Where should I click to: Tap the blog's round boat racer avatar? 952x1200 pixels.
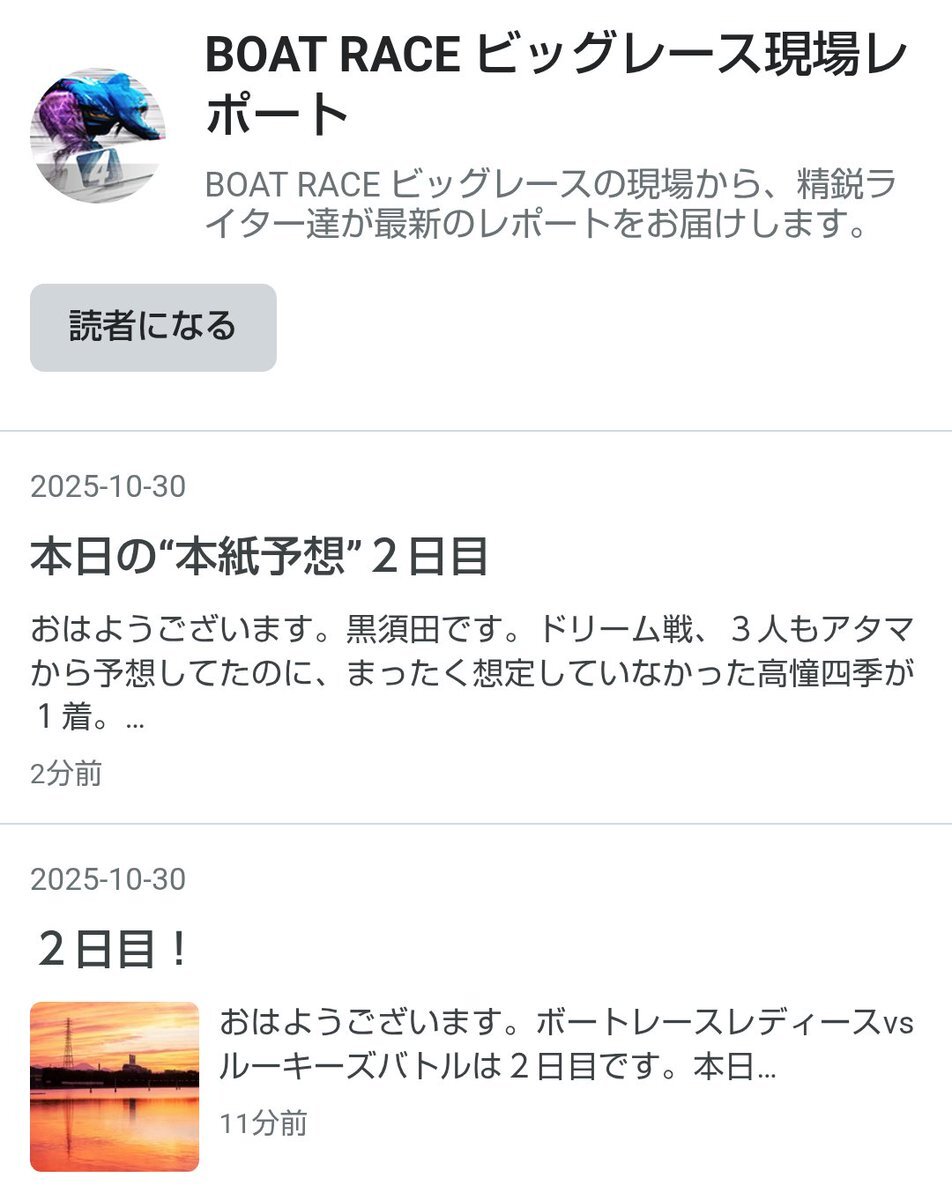[97, 135]
